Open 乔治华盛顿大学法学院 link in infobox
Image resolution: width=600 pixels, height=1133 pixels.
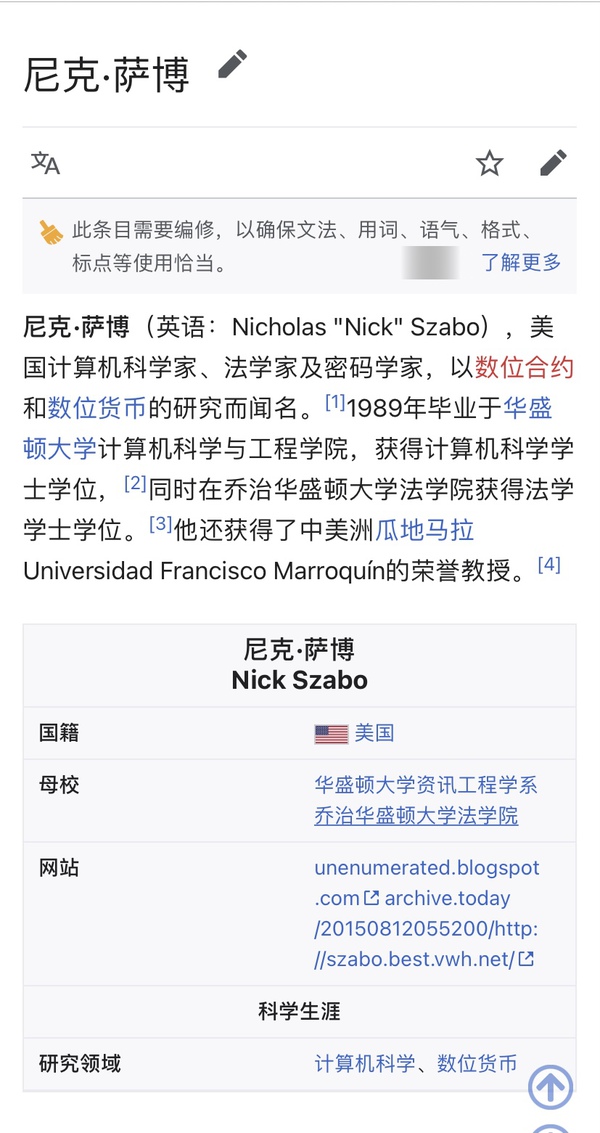tap(416, 815)
